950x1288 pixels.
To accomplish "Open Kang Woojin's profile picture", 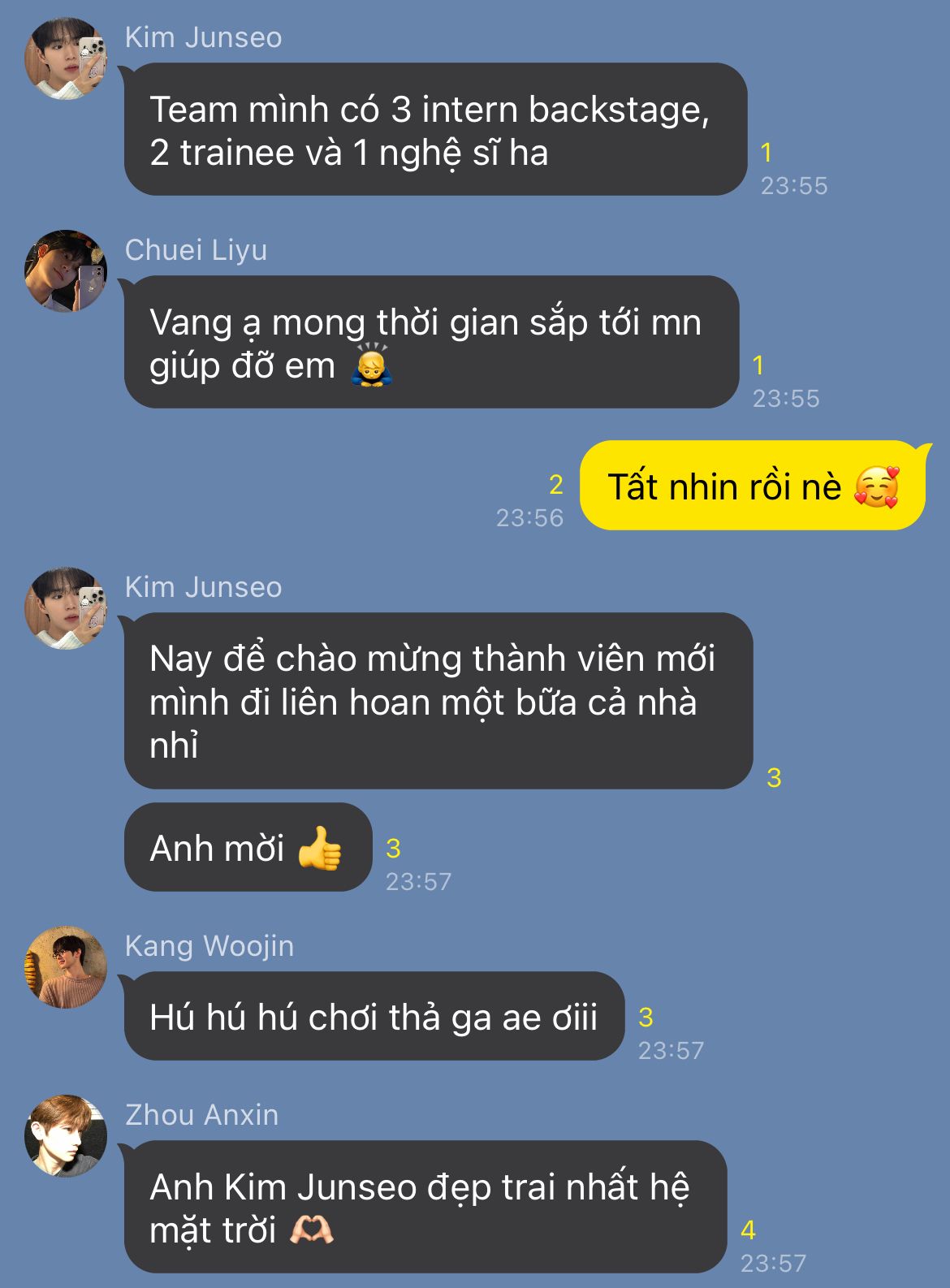I will tap(66, 967).
